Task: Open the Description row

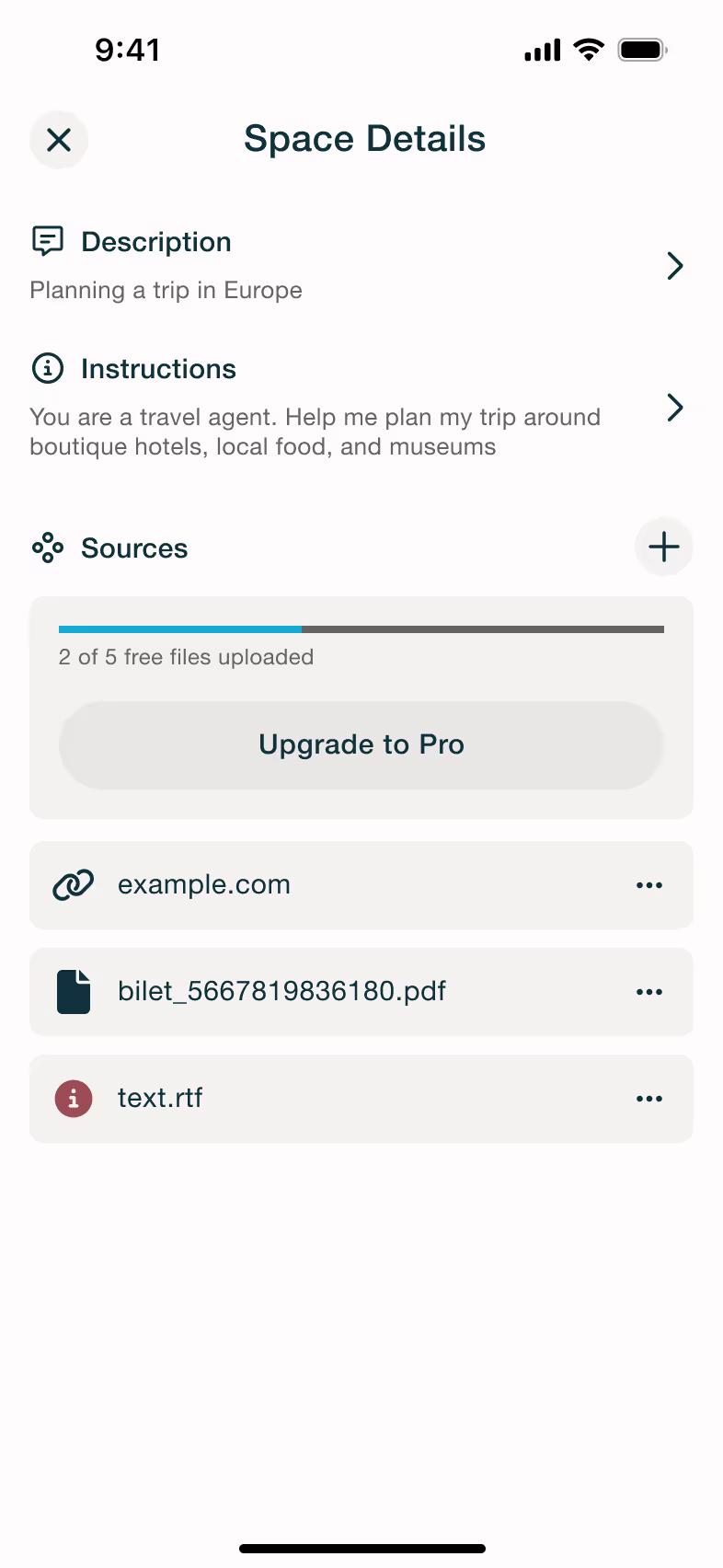Action: (361, 265)
